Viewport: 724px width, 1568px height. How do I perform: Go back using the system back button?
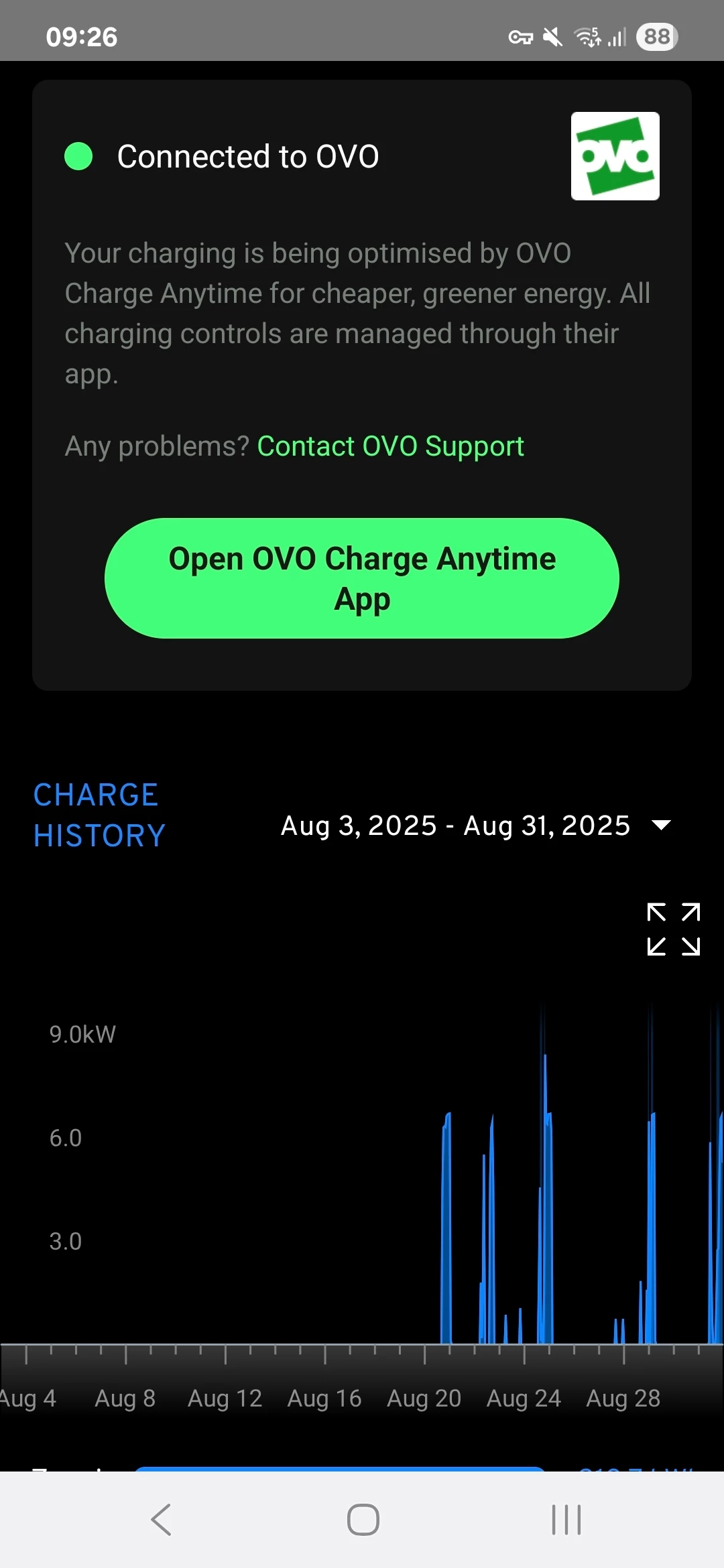tap(162, 1519)
